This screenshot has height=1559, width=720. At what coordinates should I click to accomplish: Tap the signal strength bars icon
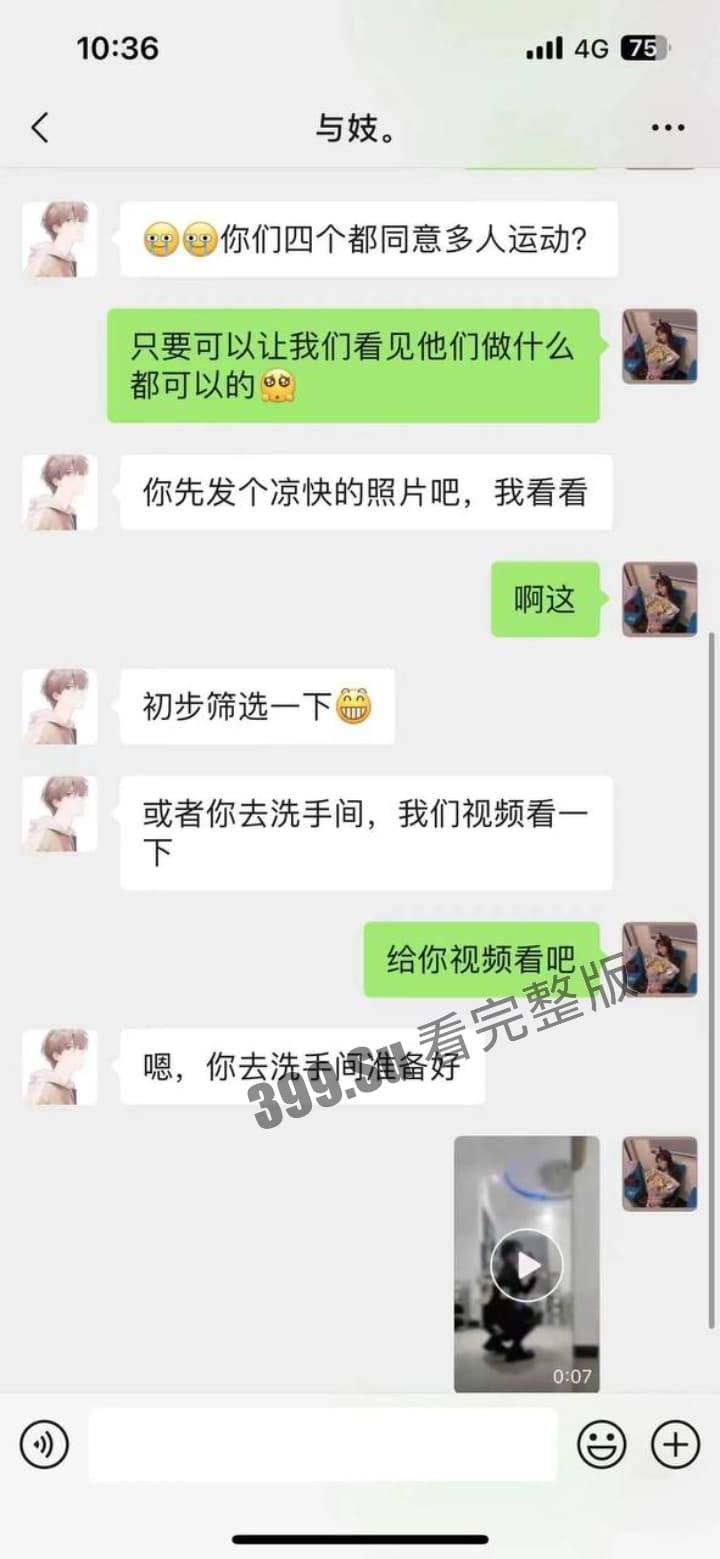pyautogui.click(x=544, y=47)
